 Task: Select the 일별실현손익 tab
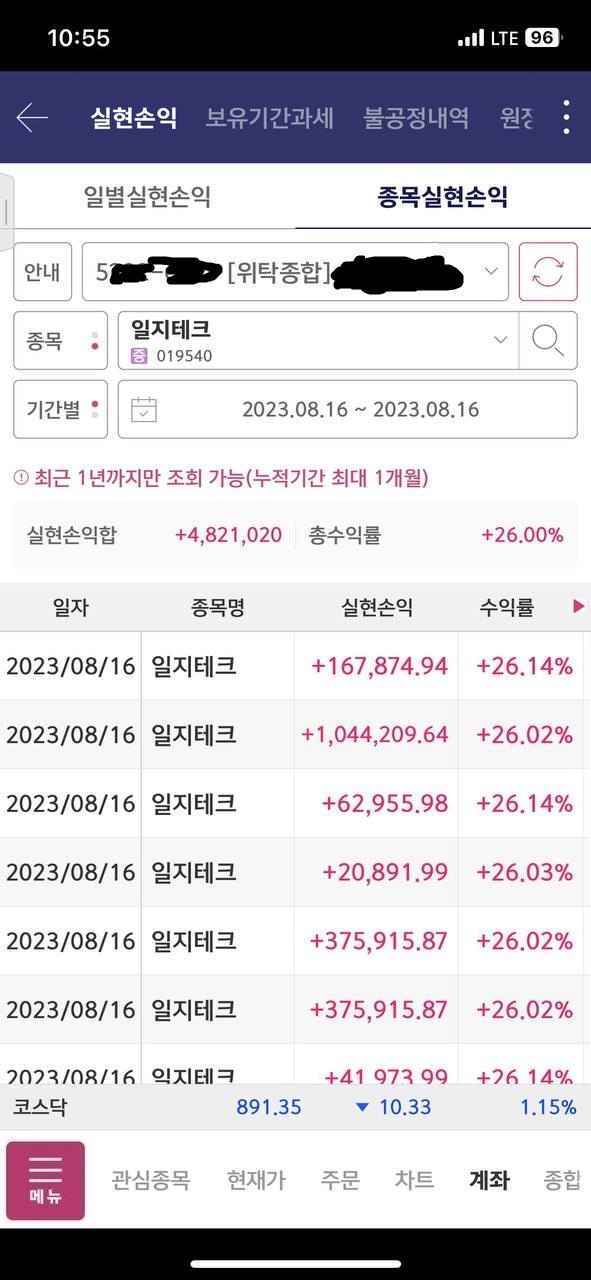point(147,197)
